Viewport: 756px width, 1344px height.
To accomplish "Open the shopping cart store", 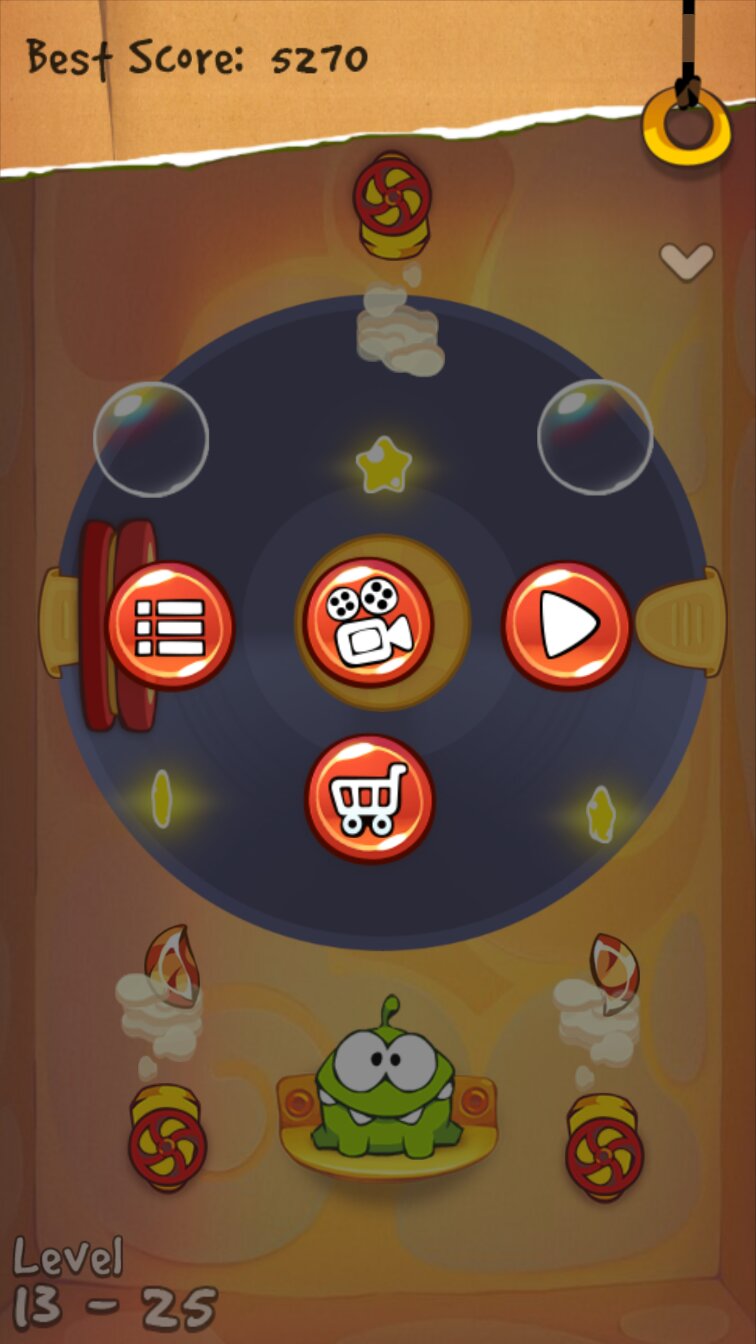I will tap(370, 798).
